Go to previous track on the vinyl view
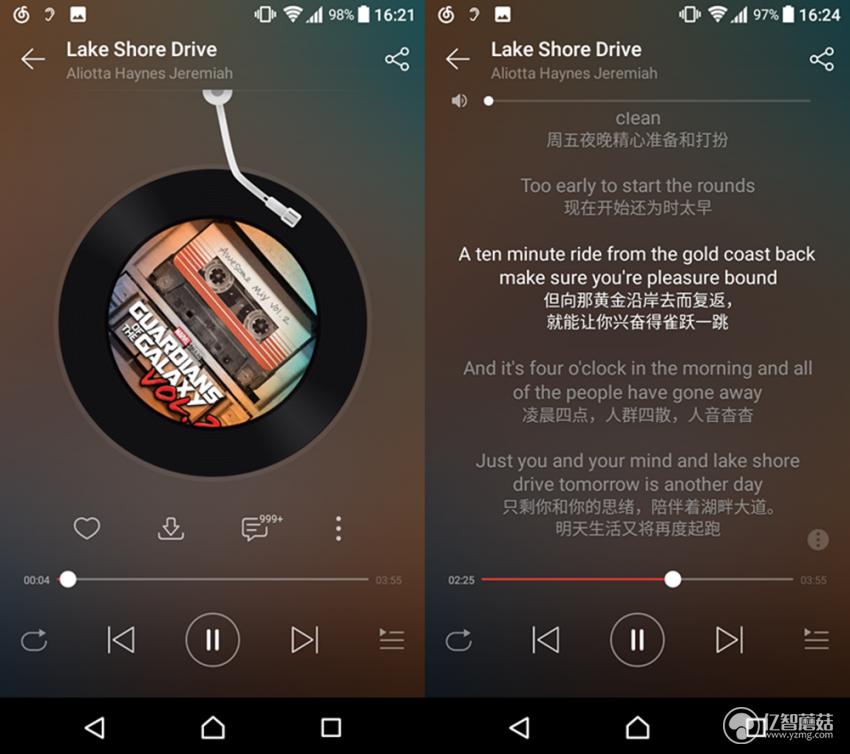 [121, 639]
